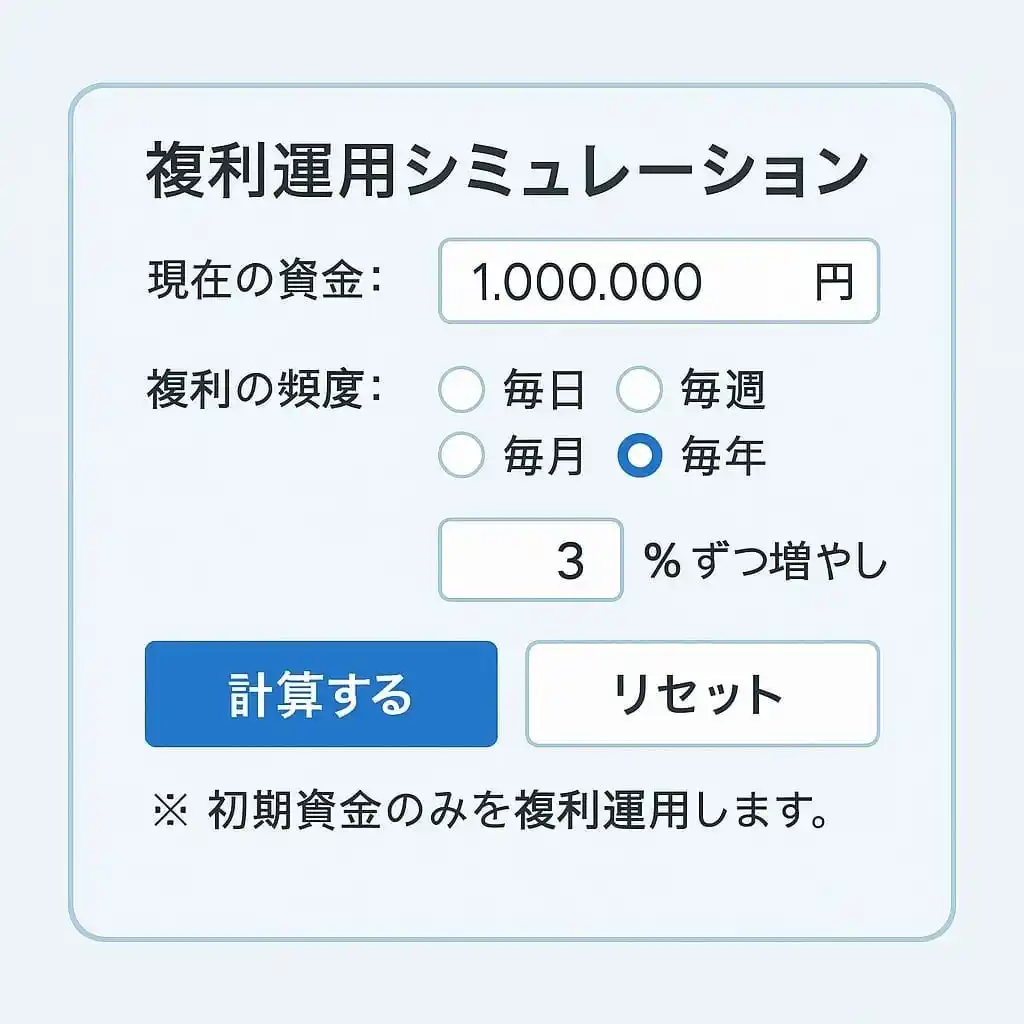
Task: Choose 毎週 as compounding frequency
Action: tap(639, 390)
